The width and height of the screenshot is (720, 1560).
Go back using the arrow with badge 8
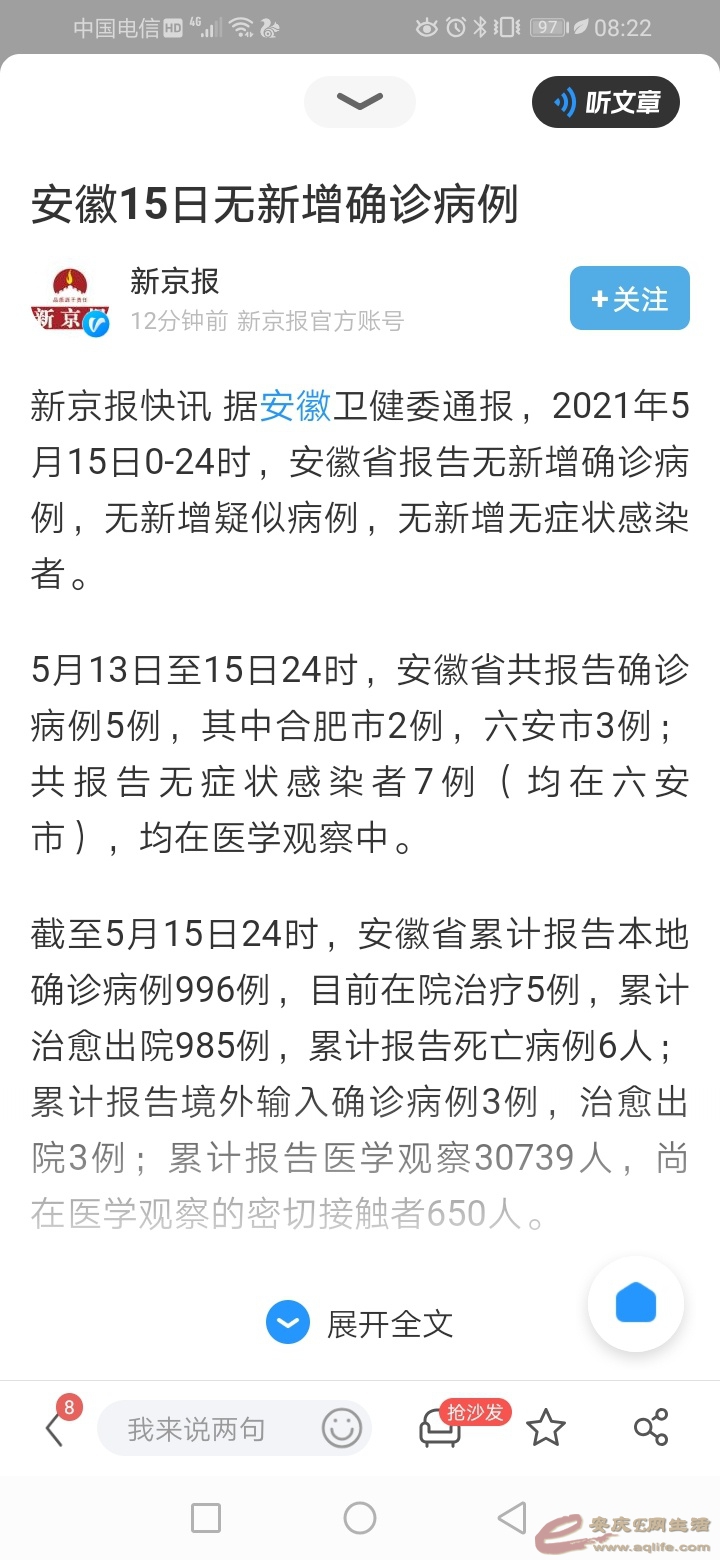tap(56, 1428)
